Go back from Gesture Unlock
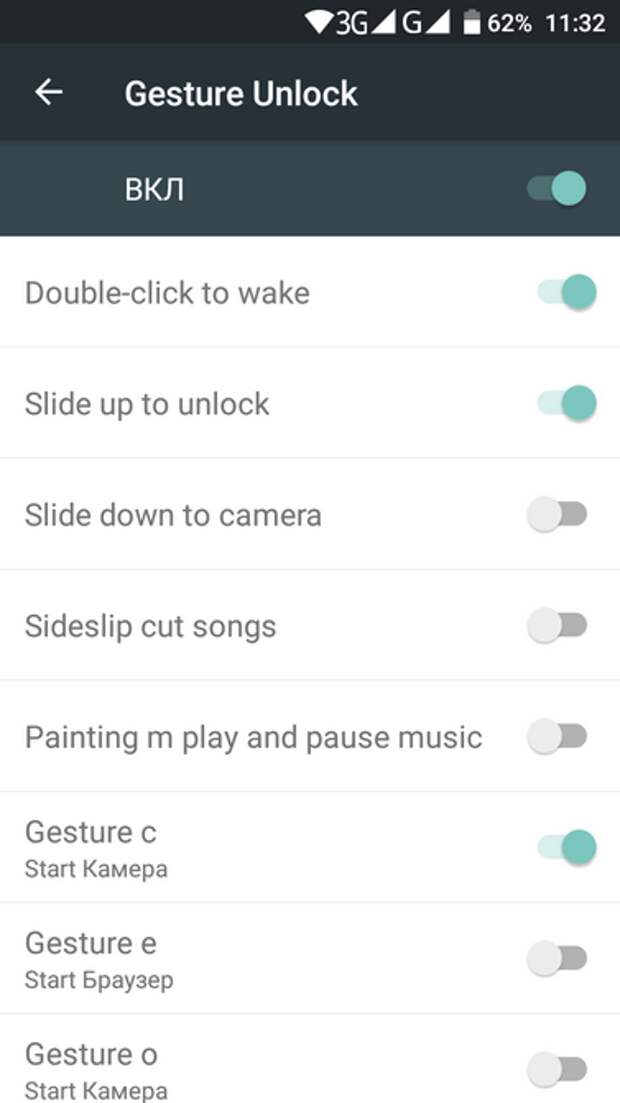The height and width of the screenshot is (1103, 620). point(49,92)
